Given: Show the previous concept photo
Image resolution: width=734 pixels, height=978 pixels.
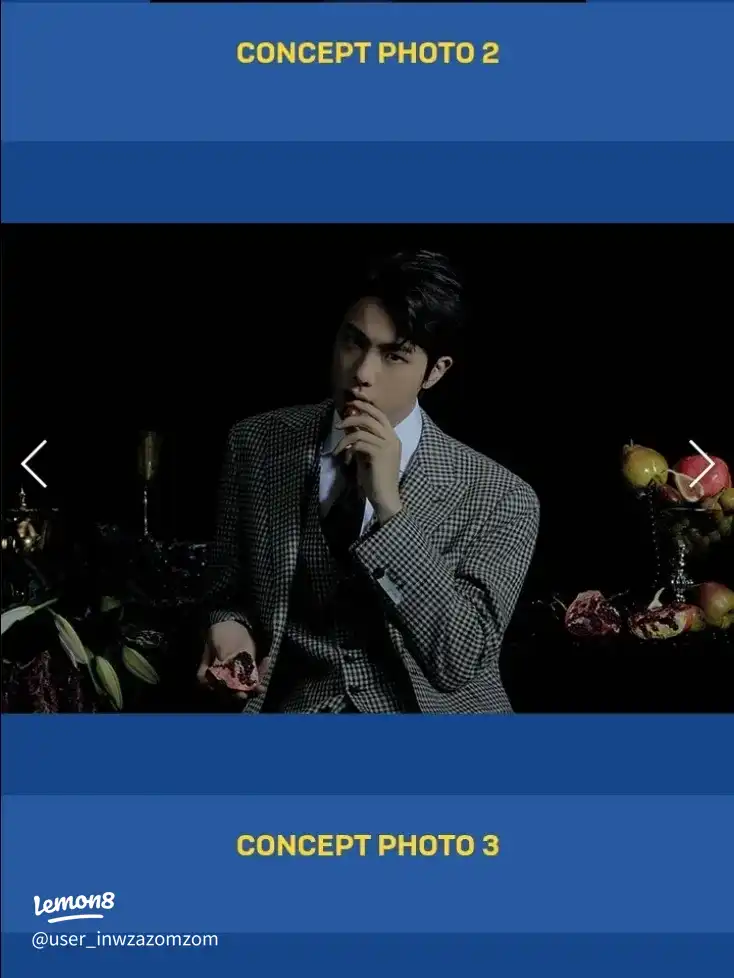Looking at the screenshot, I should [x=34, y=464].
